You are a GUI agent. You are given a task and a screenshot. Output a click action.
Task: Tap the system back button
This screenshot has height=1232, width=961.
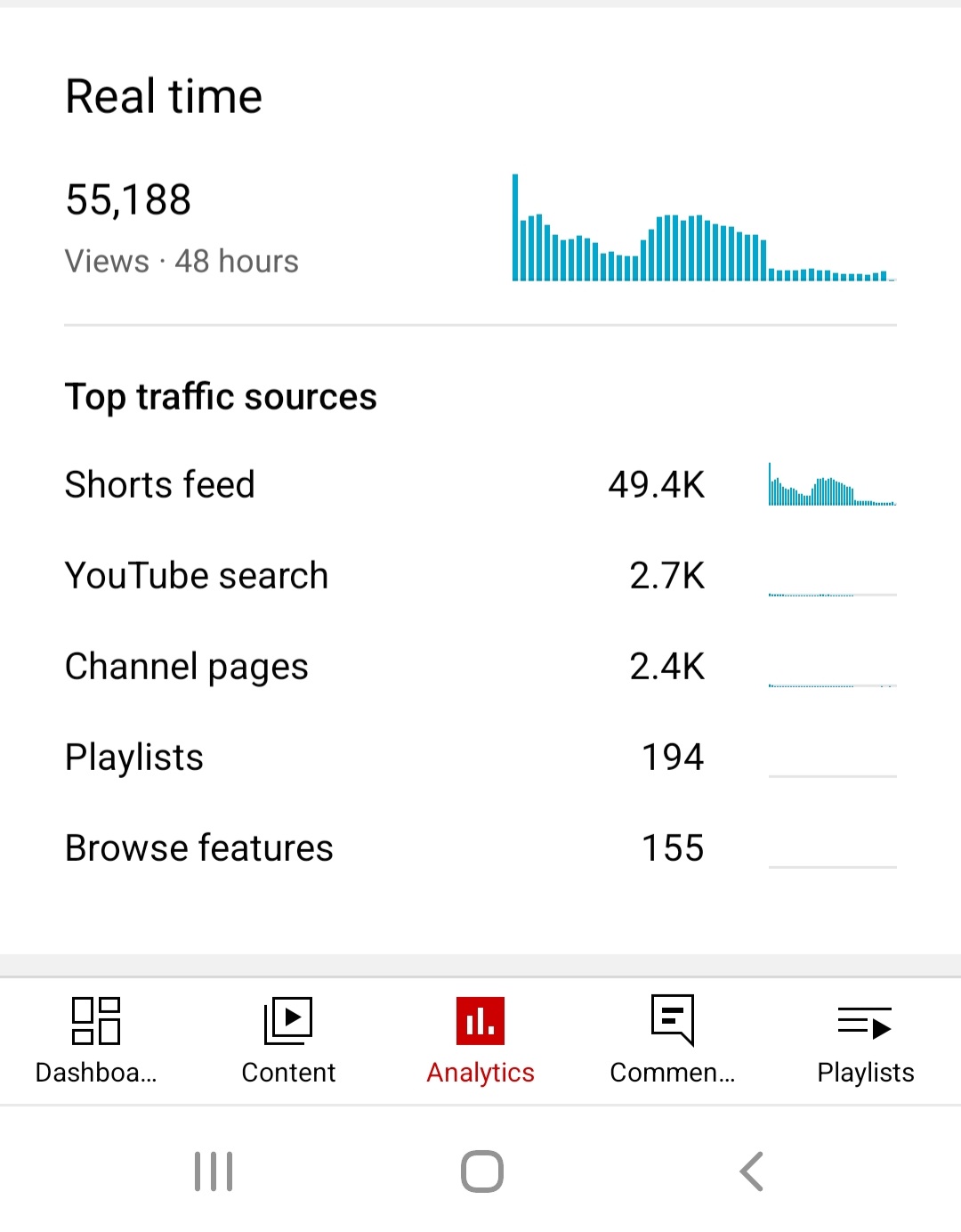(x=752, y=1171)
